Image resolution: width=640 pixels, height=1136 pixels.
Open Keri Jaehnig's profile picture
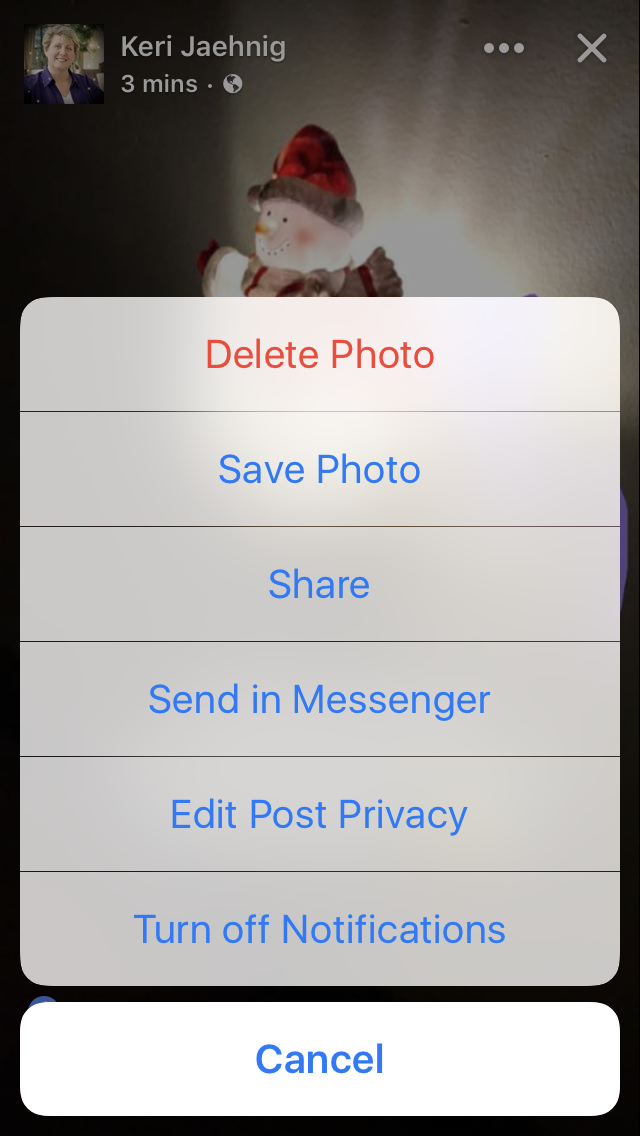coord(64,64)
